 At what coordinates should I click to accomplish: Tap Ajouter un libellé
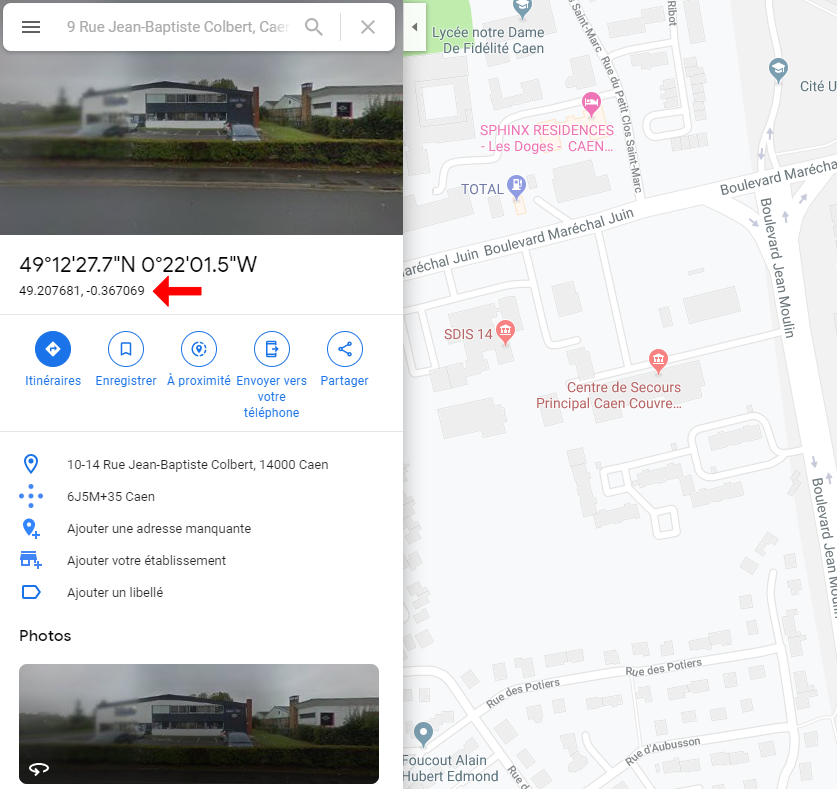point(114,593)
